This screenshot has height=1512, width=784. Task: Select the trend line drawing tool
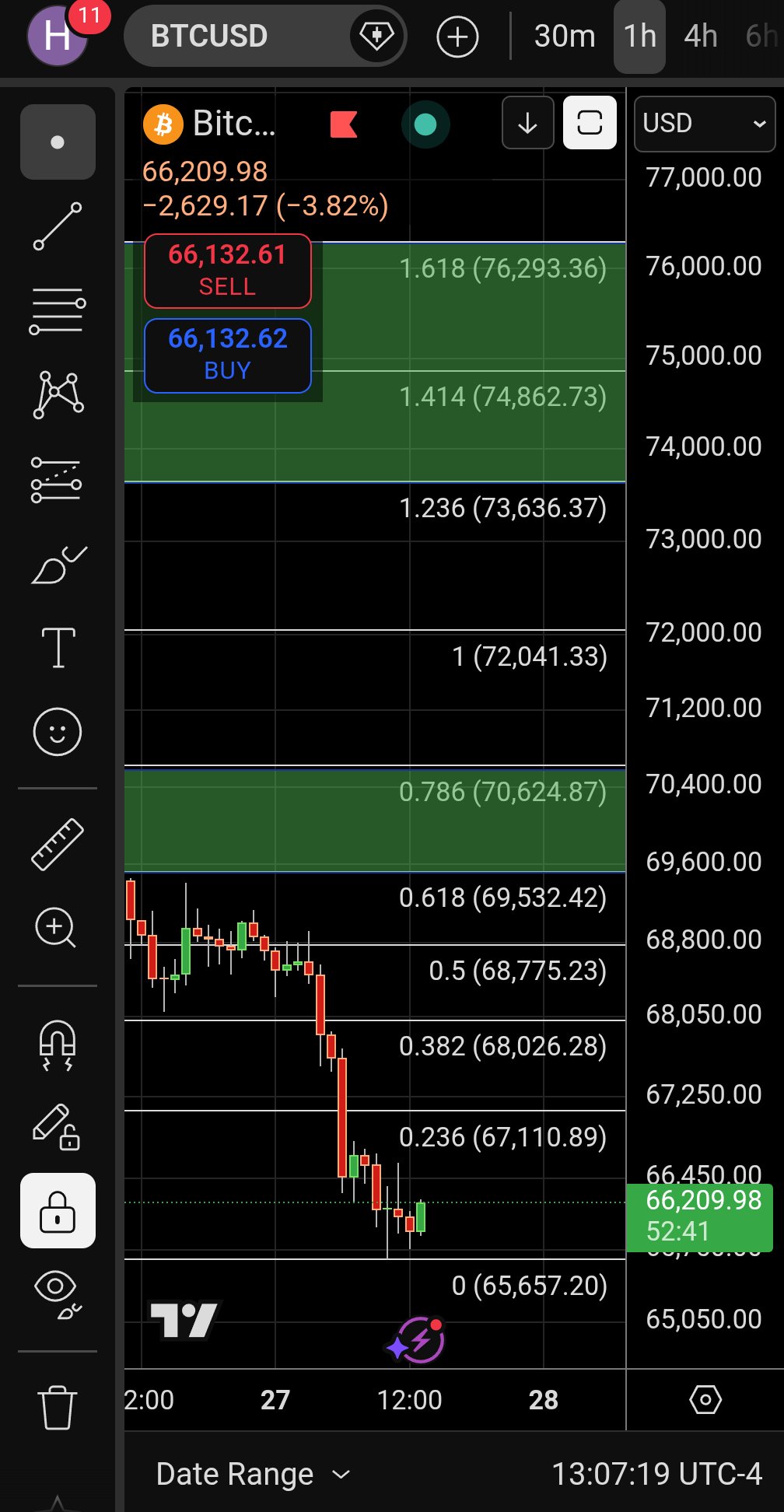pos(58,226)
